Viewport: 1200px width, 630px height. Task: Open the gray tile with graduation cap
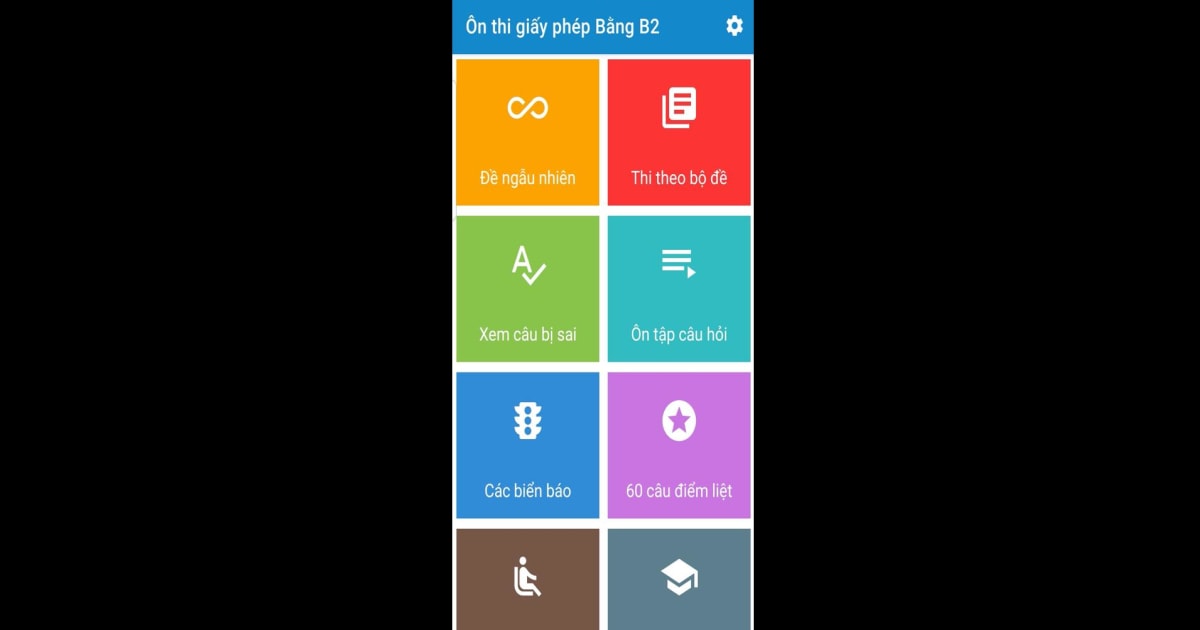coord(679,580)
